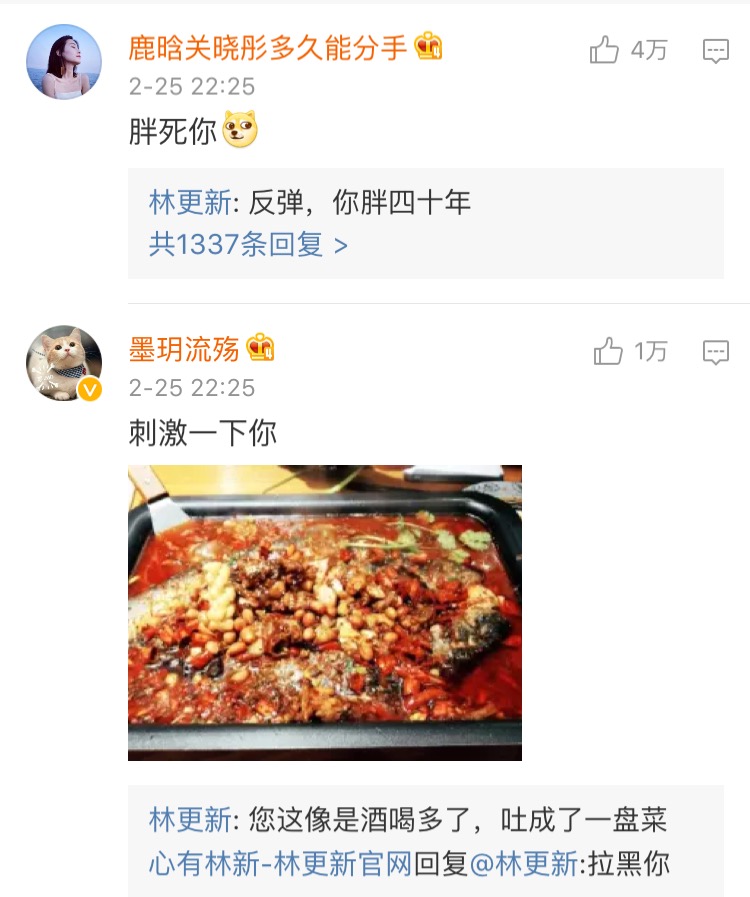Reply to the comment 胖死你
This screenshot has width=750, height=897.
click(x=715, y=51)
